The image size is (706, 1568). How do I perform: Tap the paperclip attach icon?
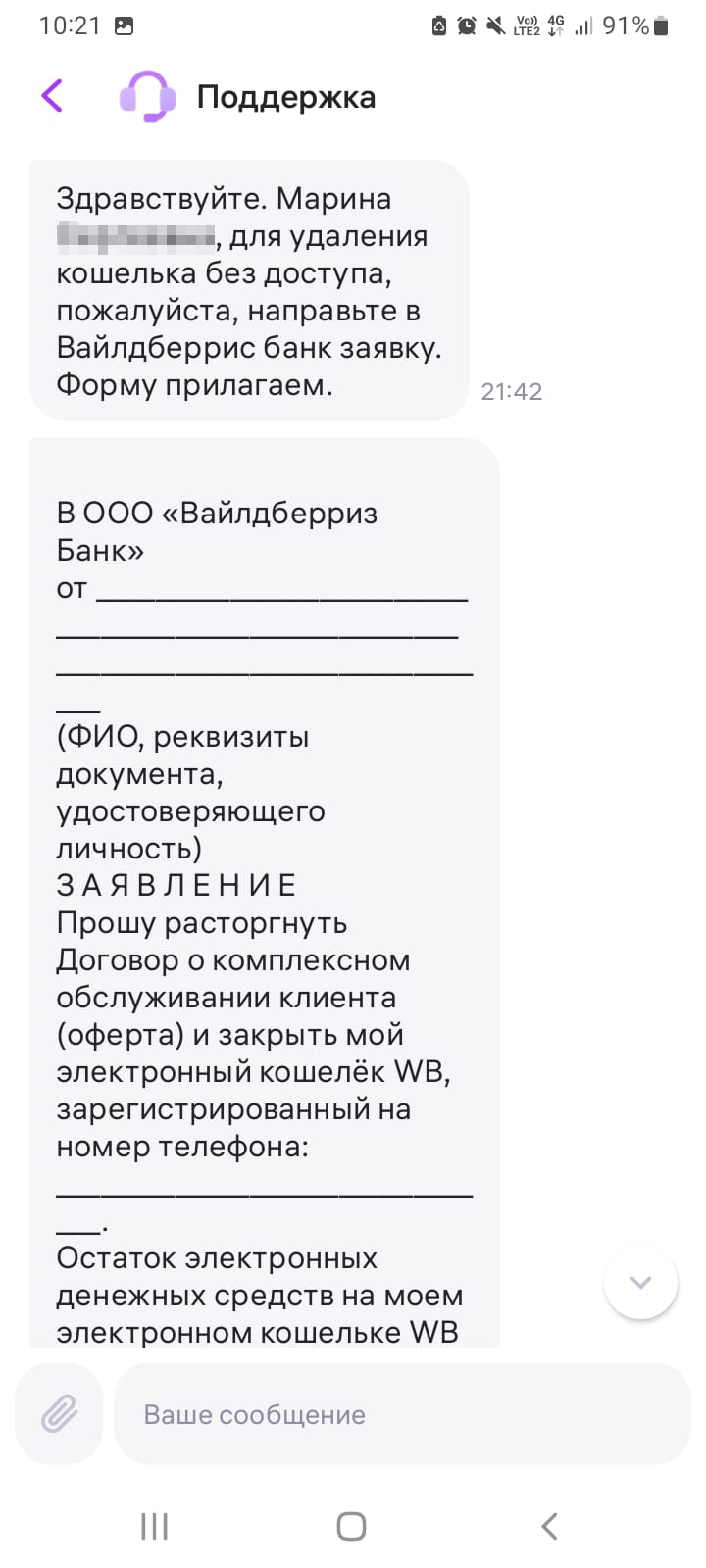pos(59,1413)
